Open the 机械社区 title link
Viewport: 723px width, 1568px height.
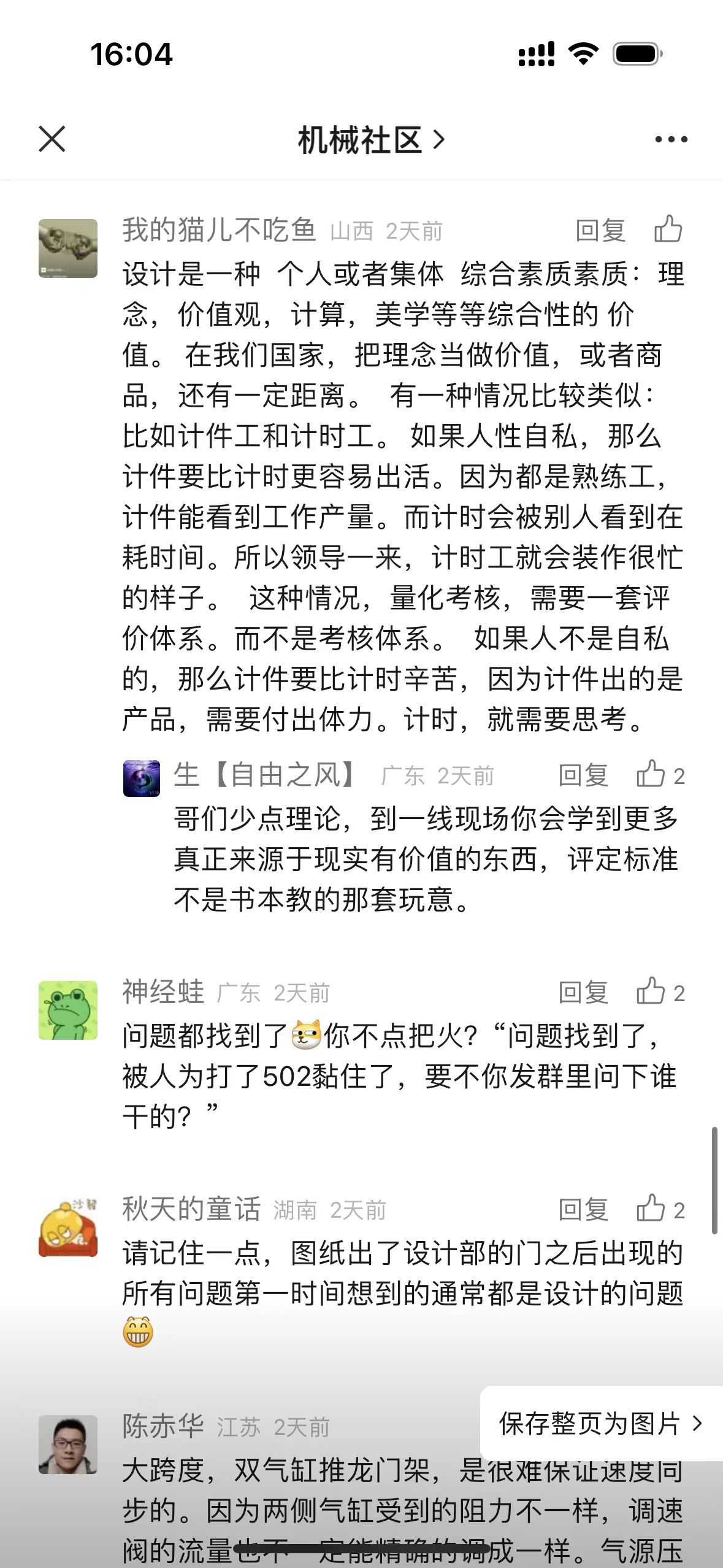tap(371, 140)
